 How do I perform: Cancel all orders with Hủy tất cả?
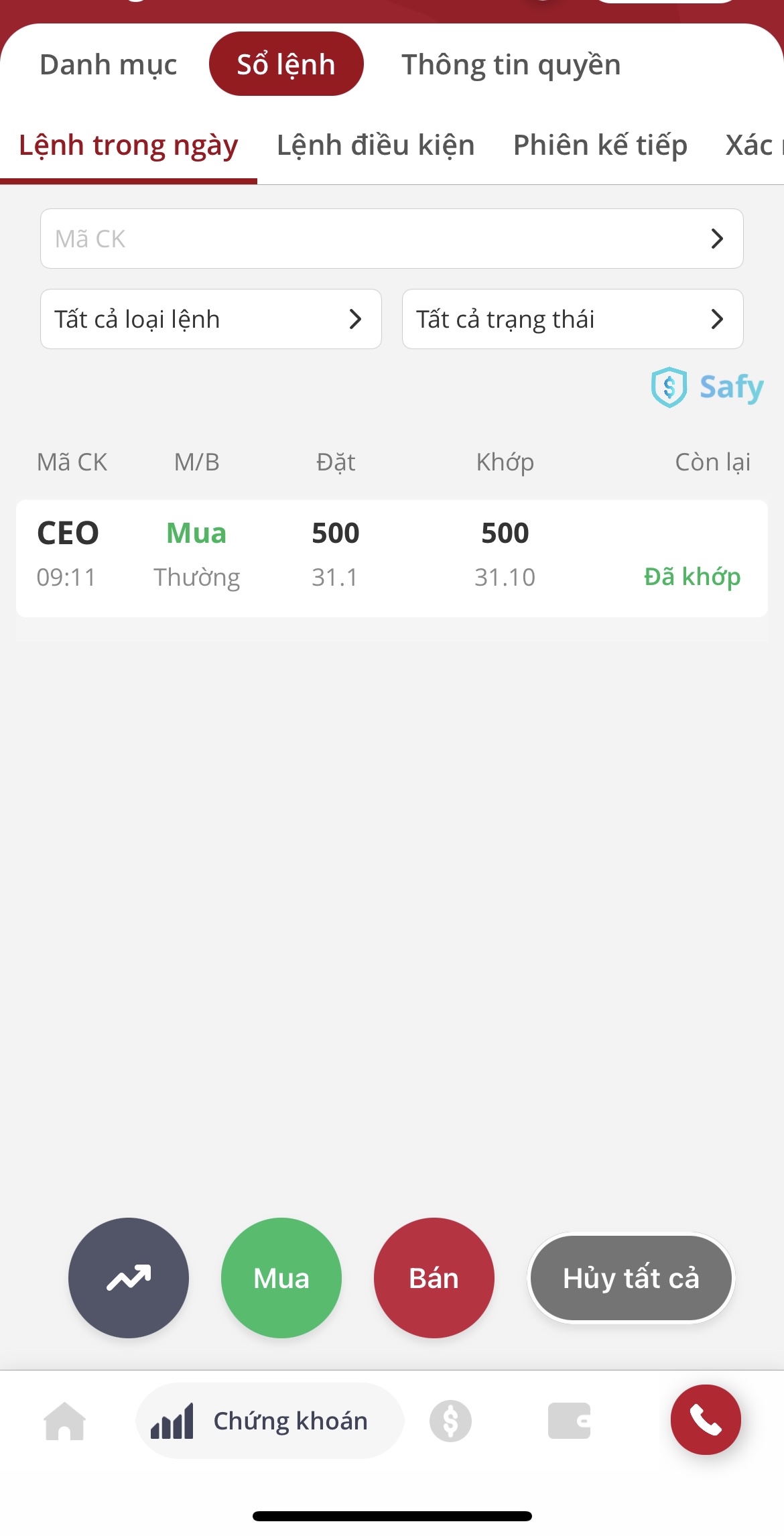tap(631, 1277)
